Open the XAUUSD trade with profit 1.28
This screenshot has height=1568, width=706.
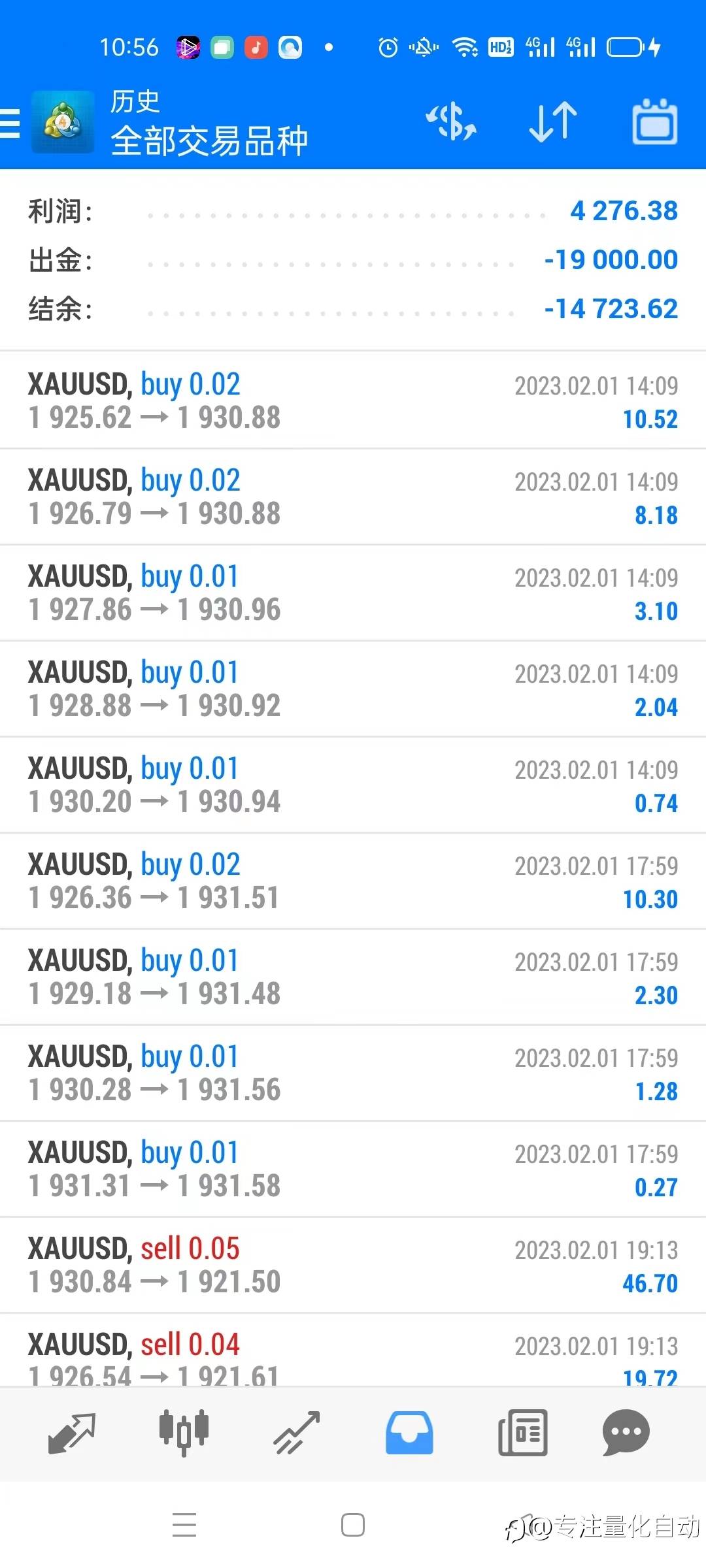point(353,1073)
